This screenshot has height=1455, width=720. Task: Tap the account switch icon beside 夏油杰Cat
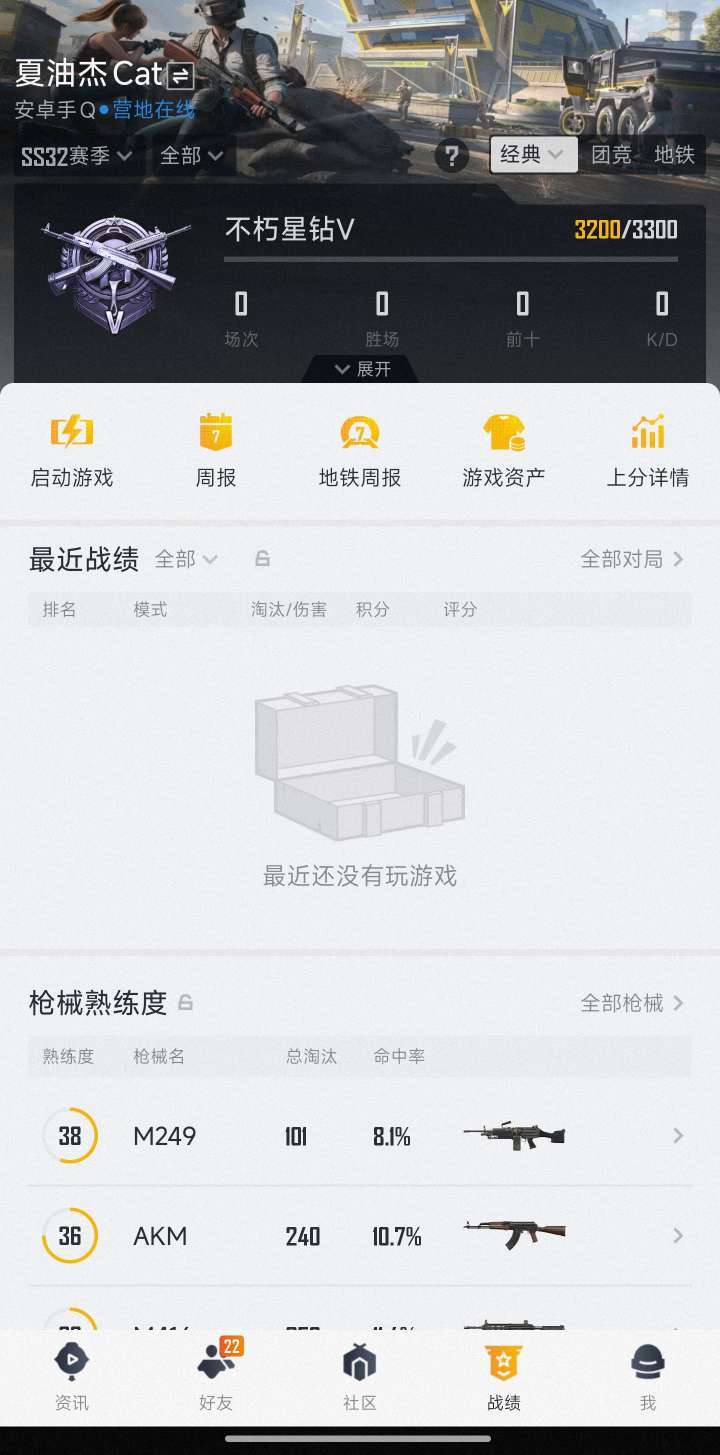tap(180, 75)
